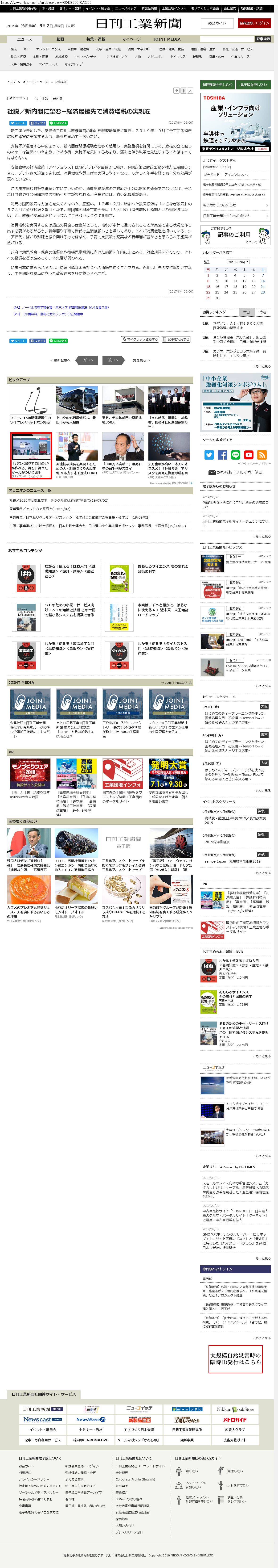The image size is (278, 1568).
Task: Tap the 記事検索 search button
Action: (x=263, y=39)
